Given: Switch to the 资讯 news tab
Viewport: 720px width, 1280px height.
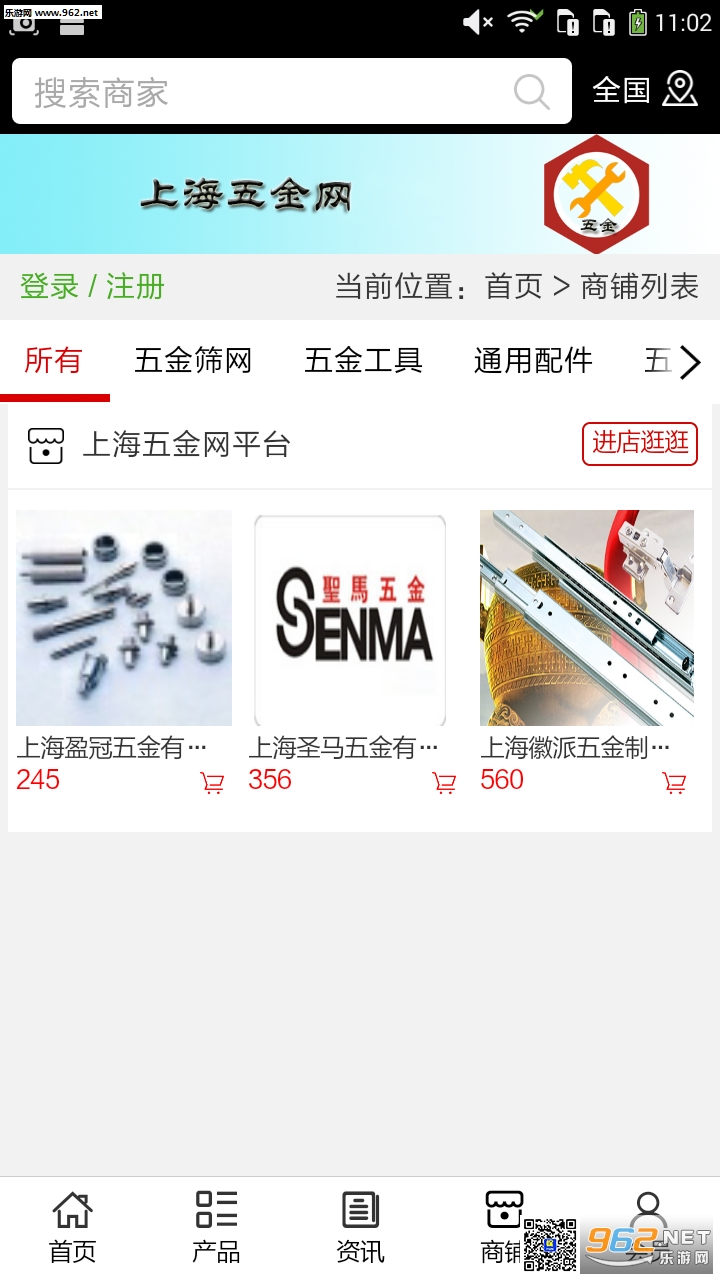Looking at the screenshot, I should 360,1227.
